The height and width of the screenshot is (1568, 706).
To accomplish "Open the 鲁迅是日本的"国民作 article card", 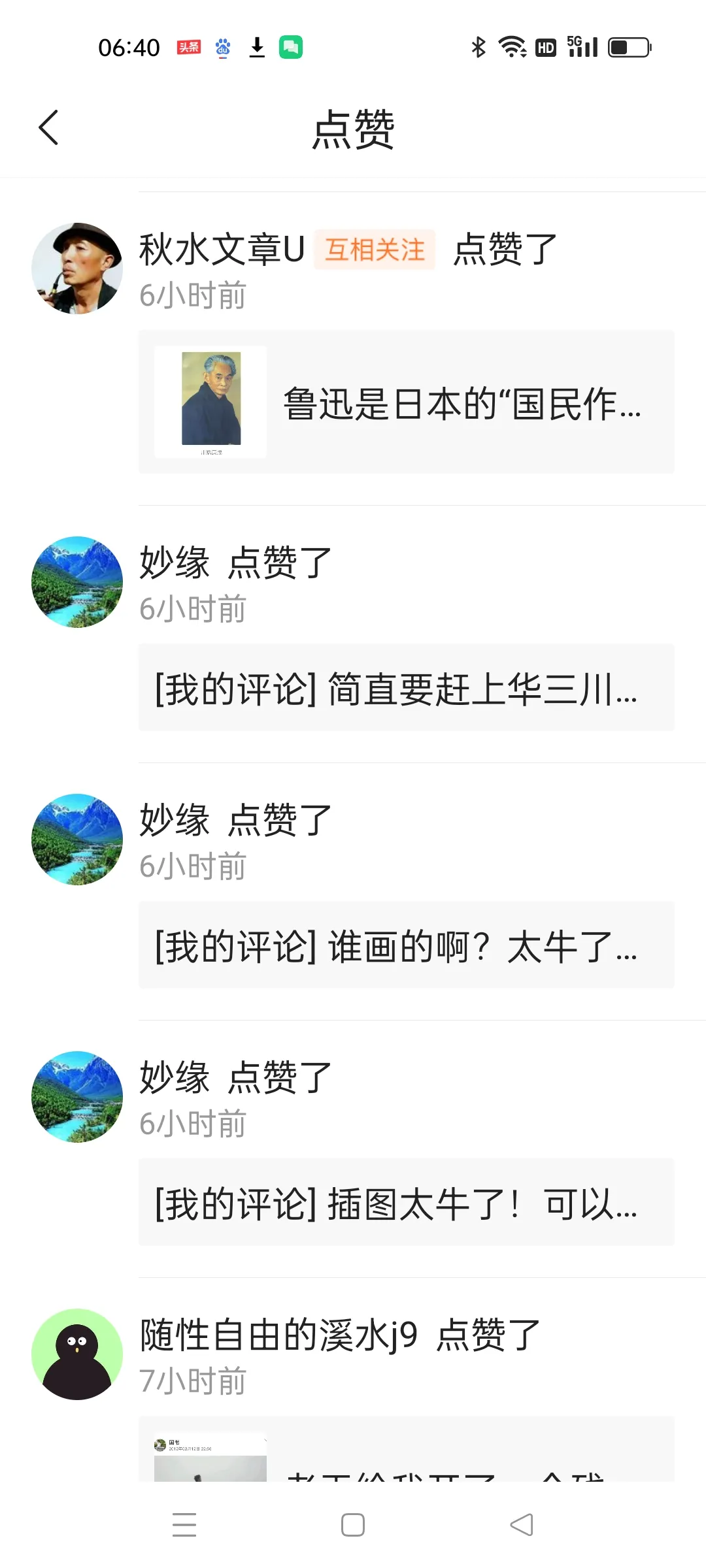I will point(406,402).
